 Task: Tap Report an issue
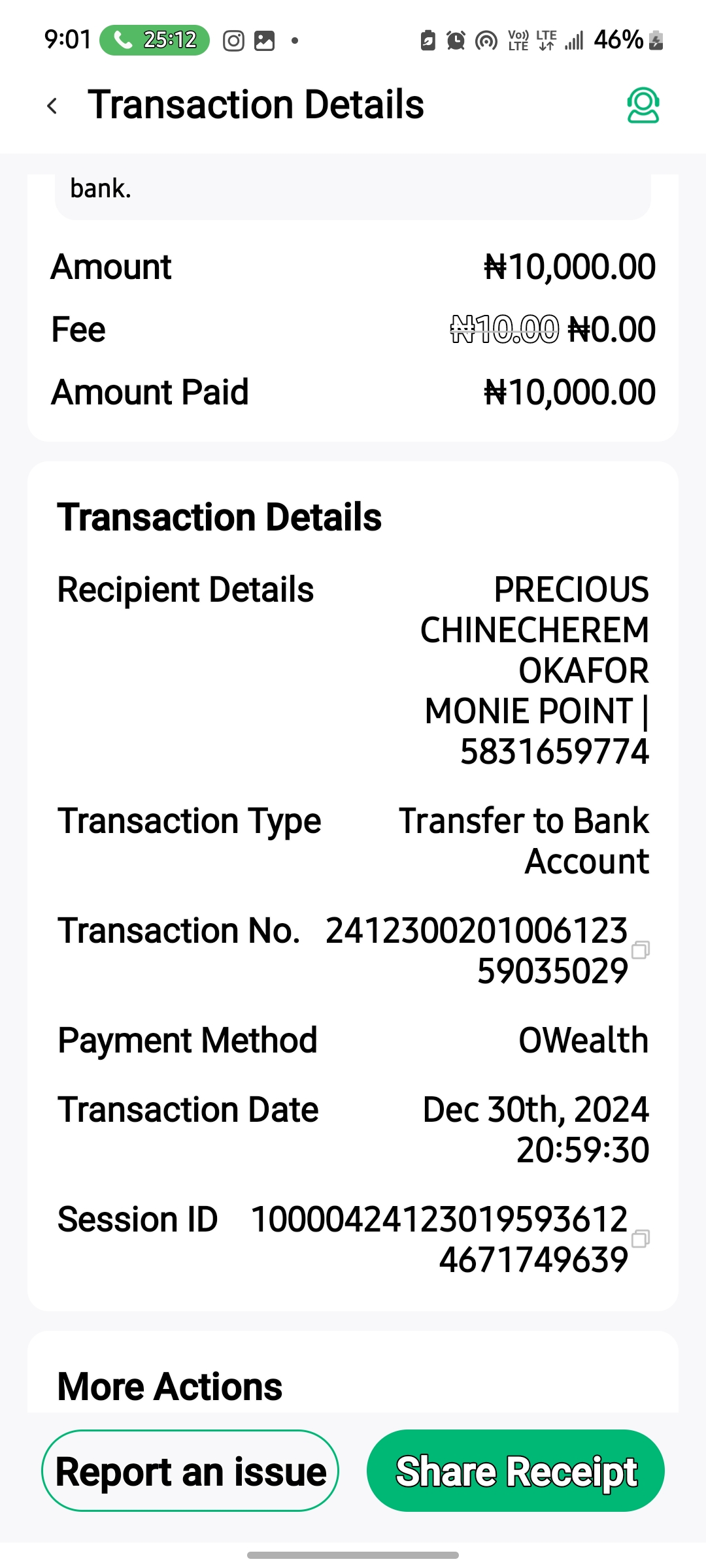pos(190,1471)
